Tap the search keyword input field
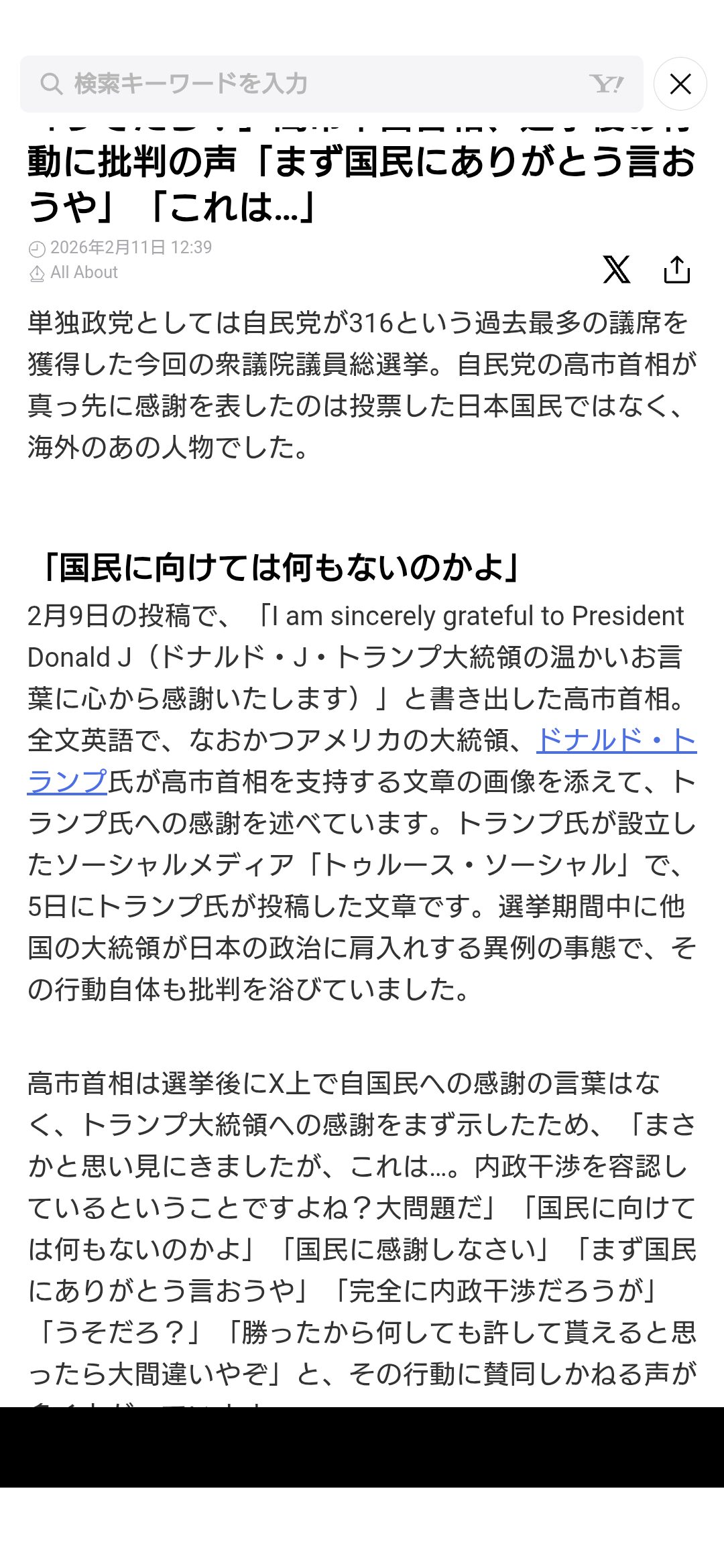This screenshot has height=1568, width=724. pyautogui.click(x=308, y=84)
